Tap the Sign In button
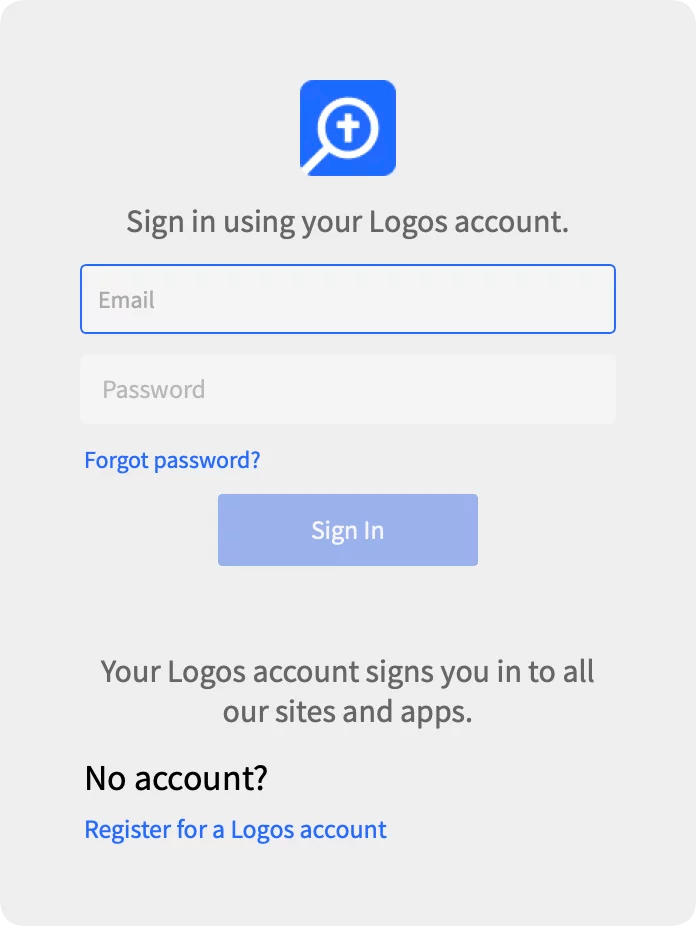The width and height of the screenshot is (696, 926). pyautogui.click(x=347, y=530)
